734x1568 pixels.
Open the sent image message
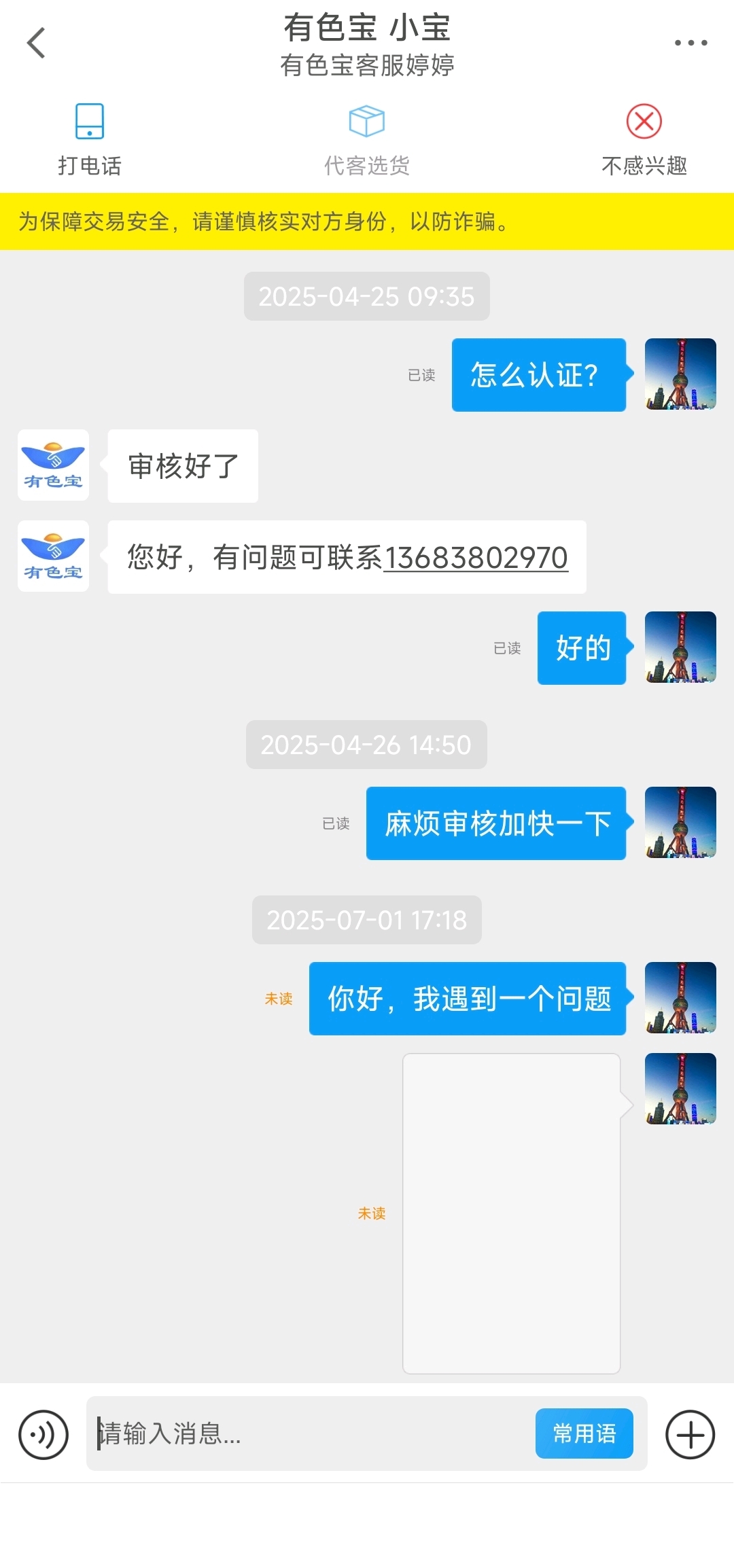pos(511,1213)
